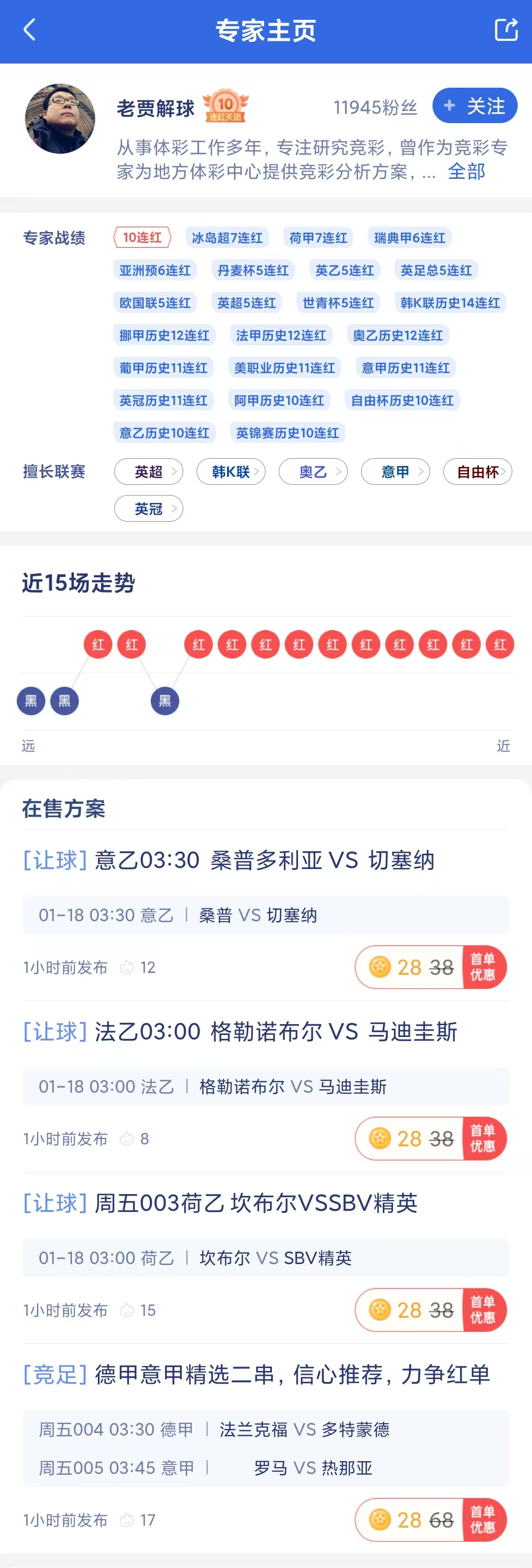Select the 奥乙 league chip
532x1568 pixels.
point(313,472)
